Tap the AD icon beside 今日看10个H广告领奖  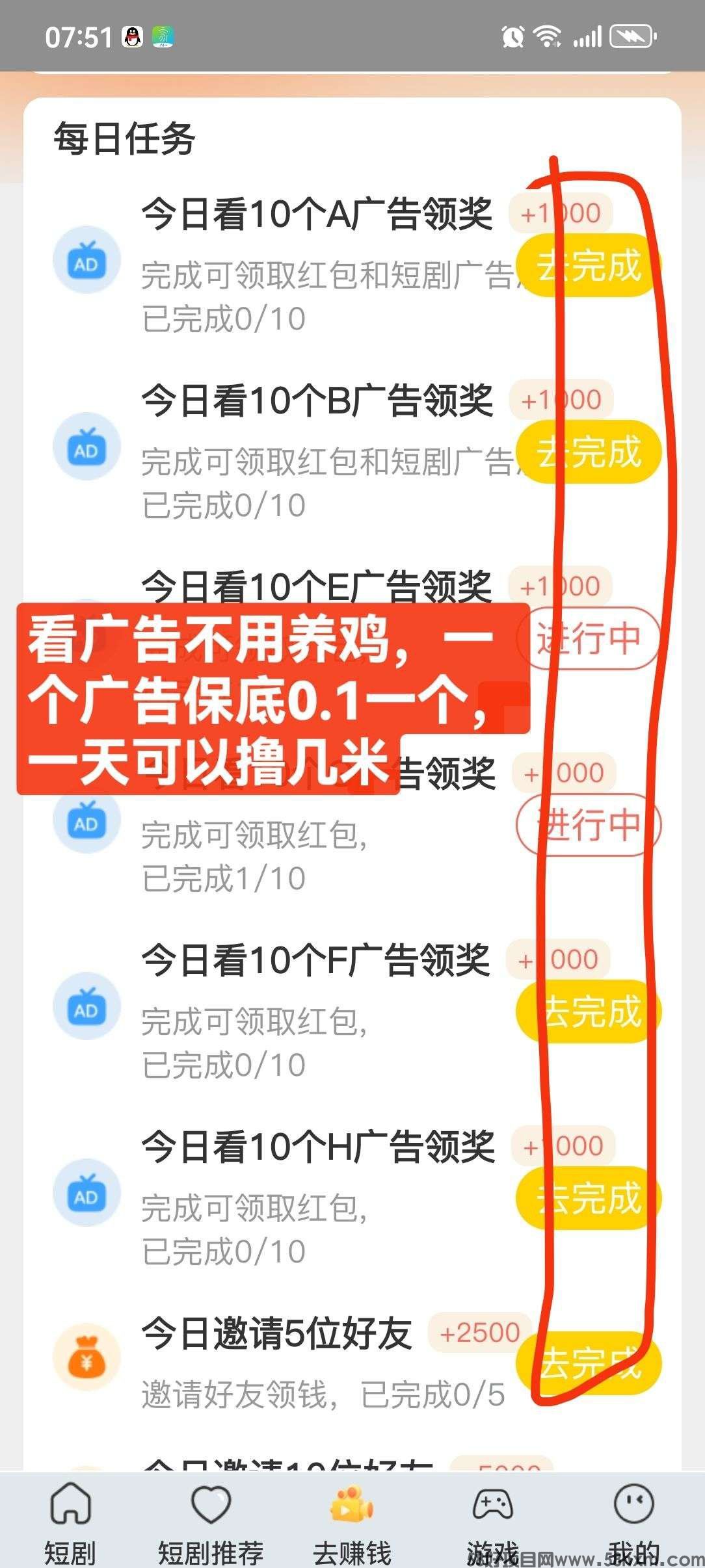86,1195
